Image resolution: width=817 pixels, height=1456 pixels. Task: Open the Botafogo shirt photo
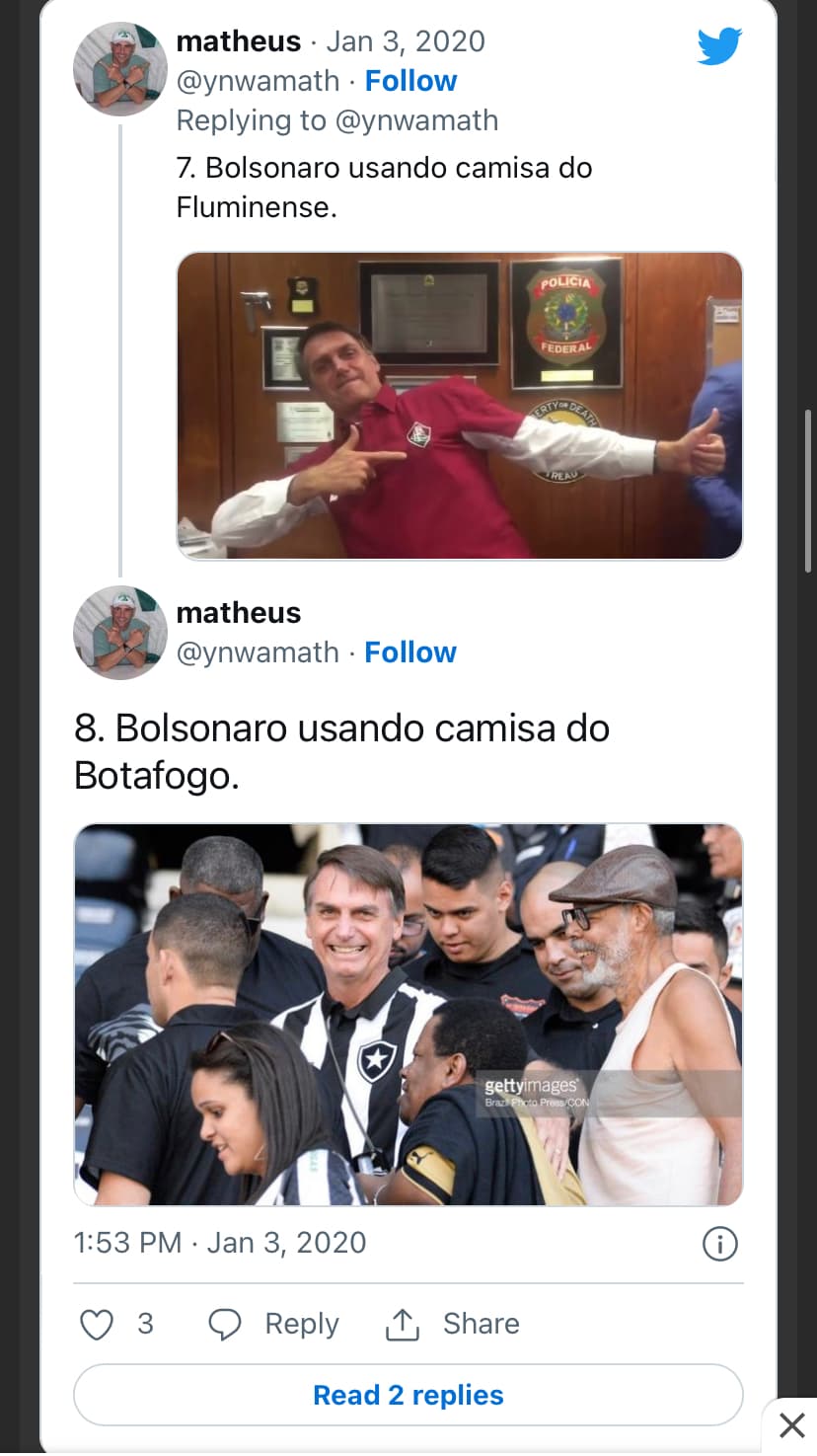(x=408, y=1015)
